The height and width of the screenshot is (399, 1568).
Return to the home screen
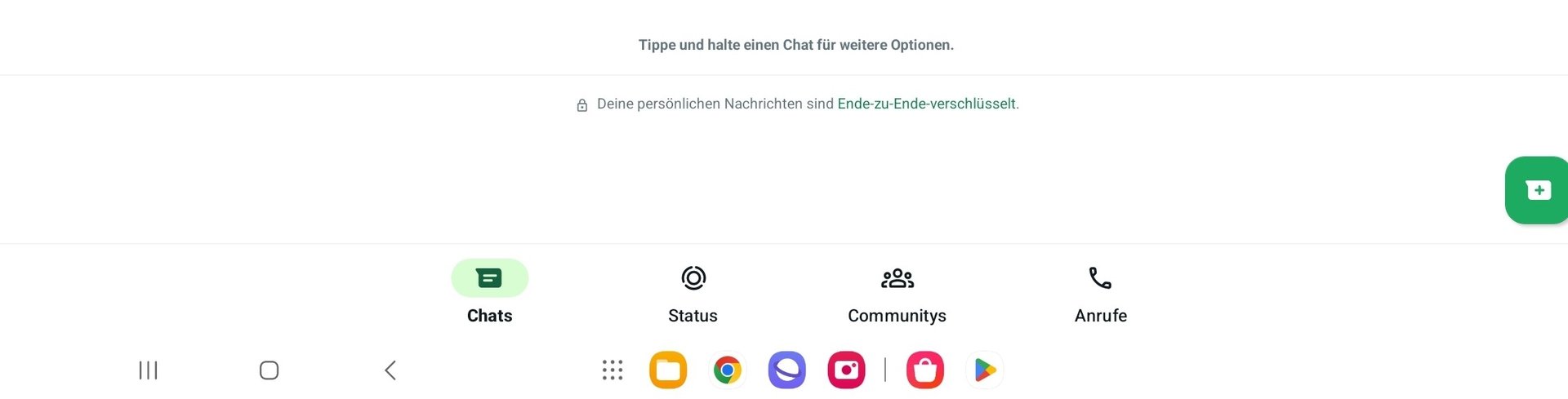[x=269, y=370]
